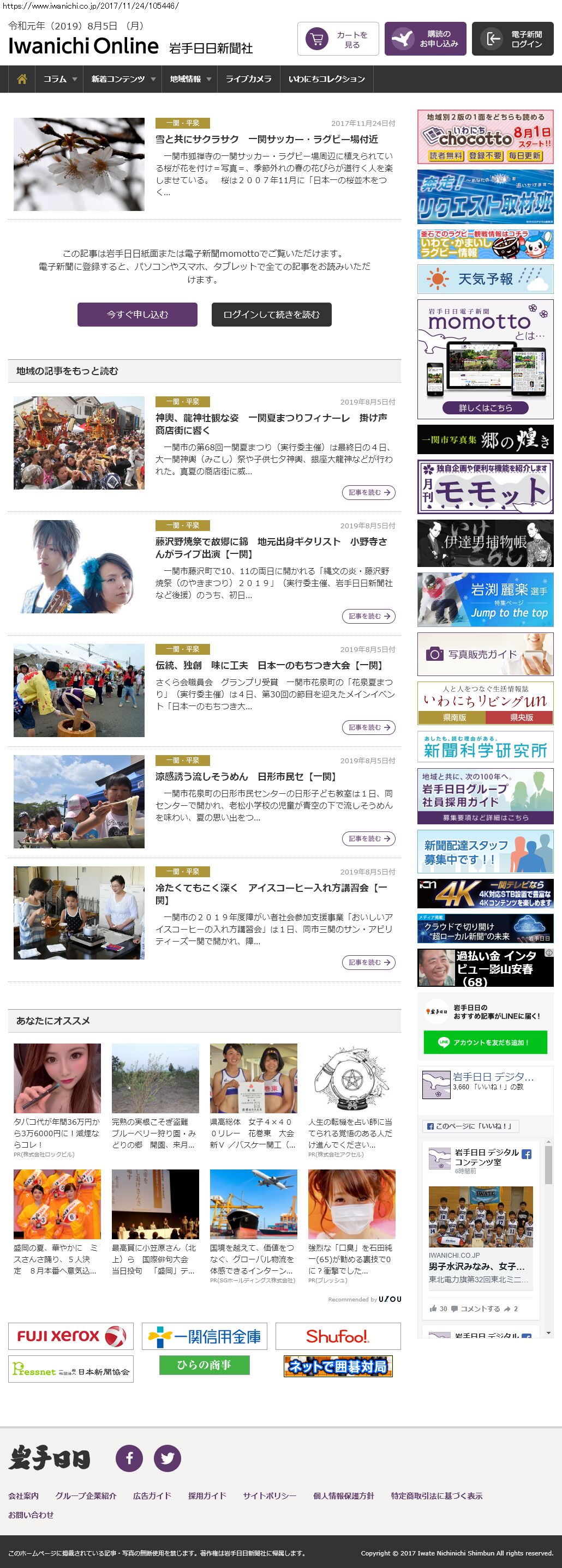This screenshot has height=1568, width=562.
Task: Open ライブカメラ from the navigation bar
Action: pyautogui.click(x=248, y=79)
